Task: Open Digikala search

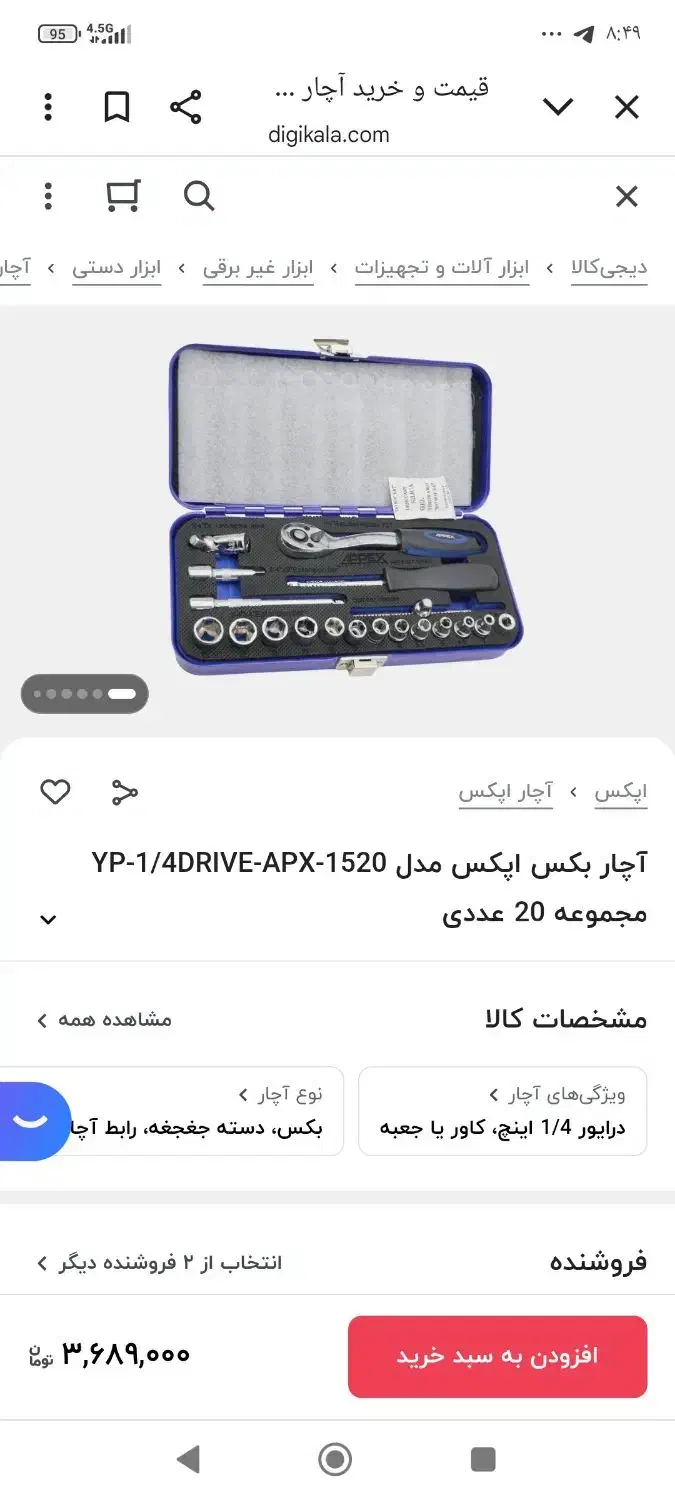Action: 199,197
